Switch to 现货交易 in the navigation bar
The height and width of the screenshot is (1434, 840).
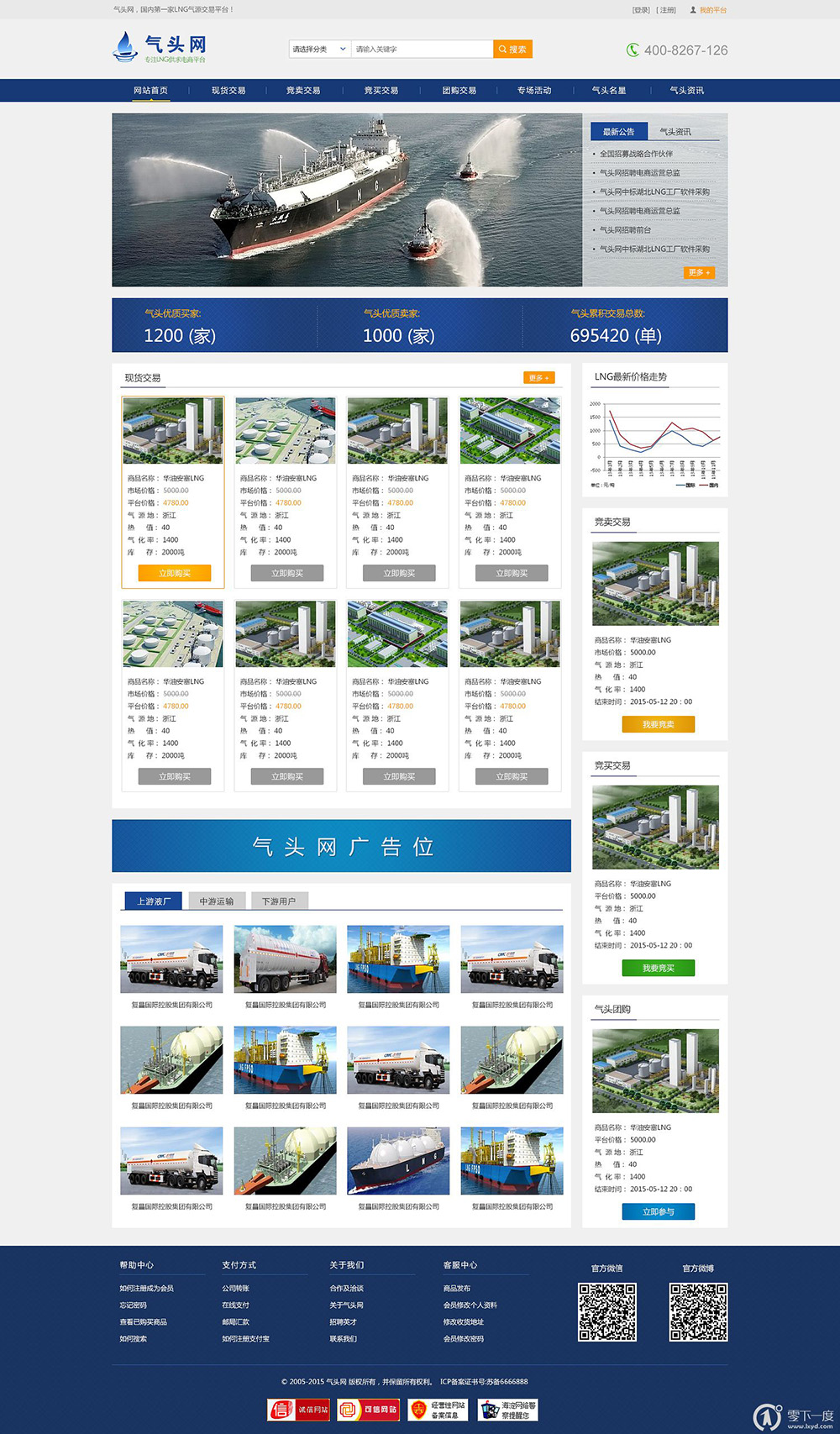[x=228, y=91]
